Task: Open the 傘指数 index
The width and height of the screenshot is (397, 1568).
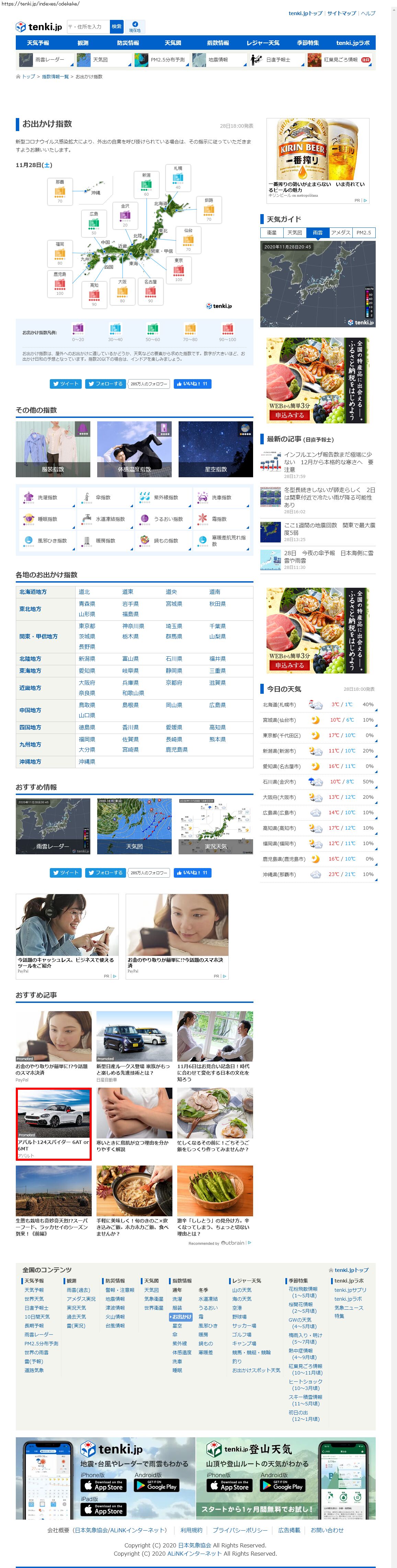Action: 103,498
